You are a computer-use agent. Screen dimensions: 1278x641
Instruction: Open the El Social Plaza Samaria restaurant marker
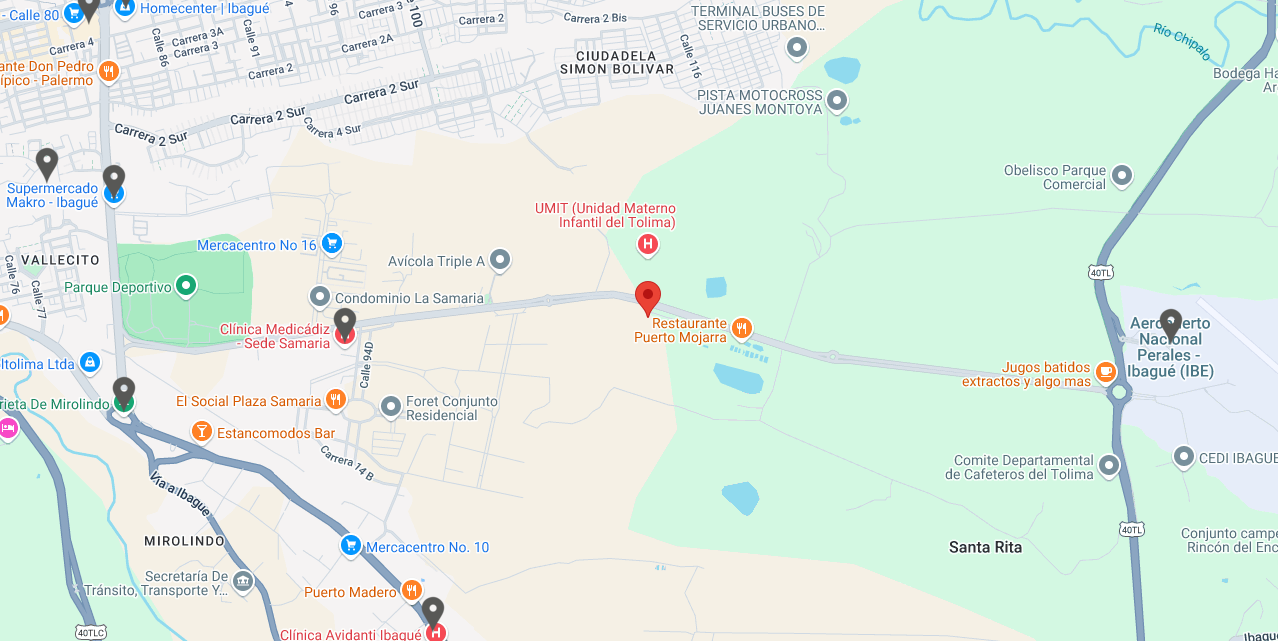click(x=335, y=401)
